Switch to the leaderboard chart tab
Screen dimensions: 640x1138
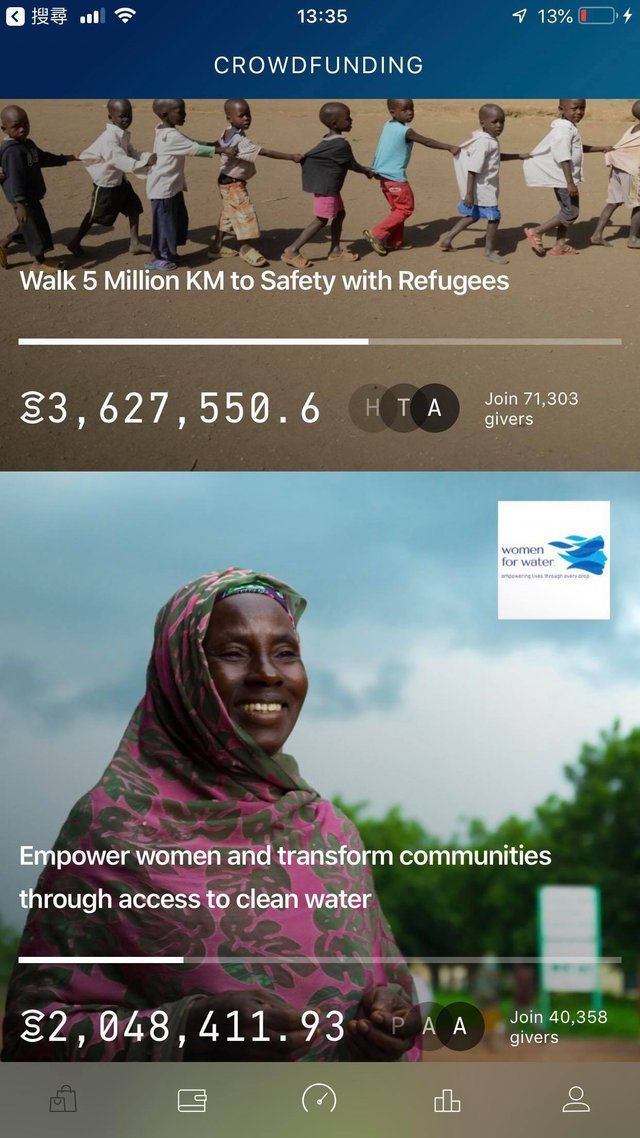(x=447, y=1100)
